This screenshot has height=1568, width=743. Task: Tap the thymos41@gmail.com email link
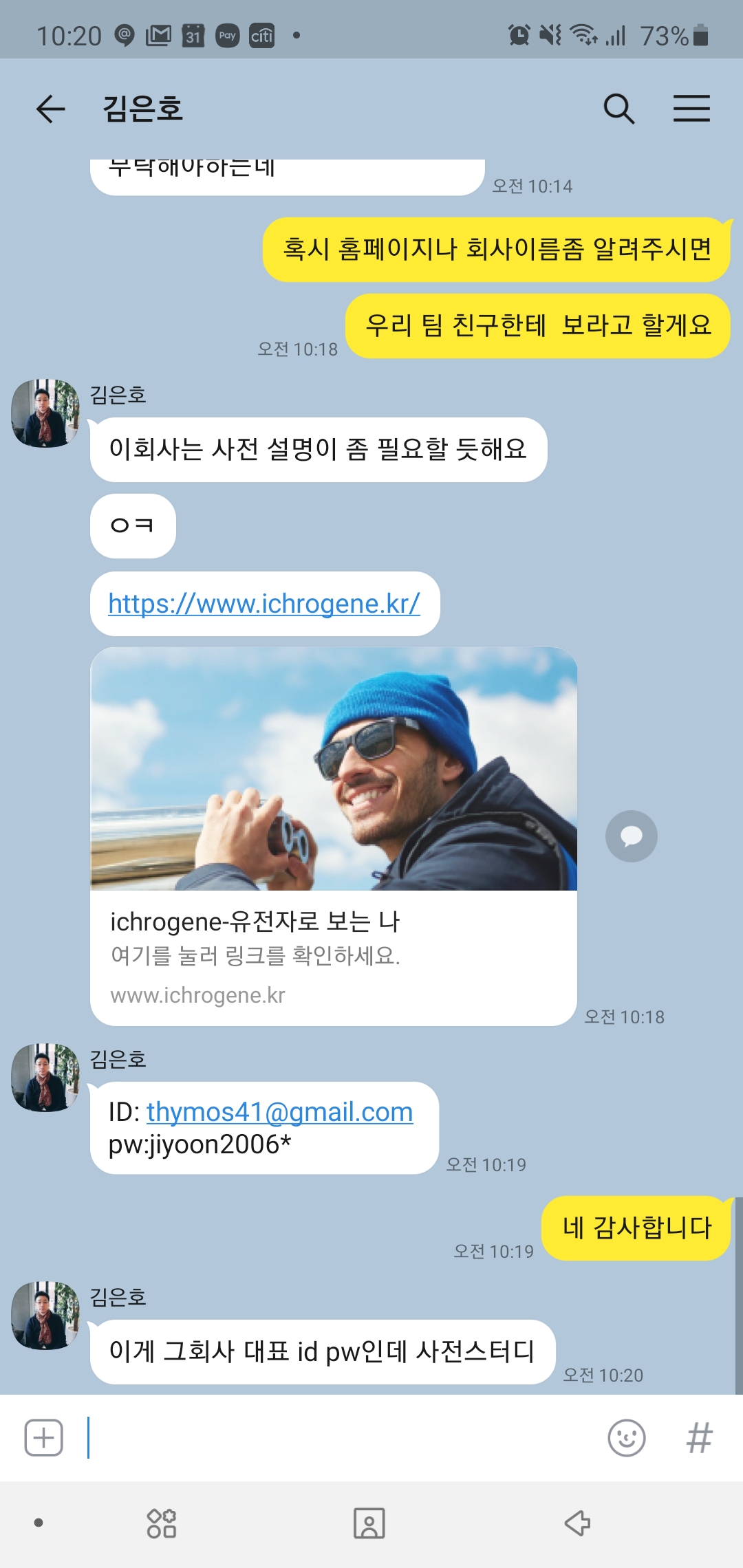(x=279, y=1112)
